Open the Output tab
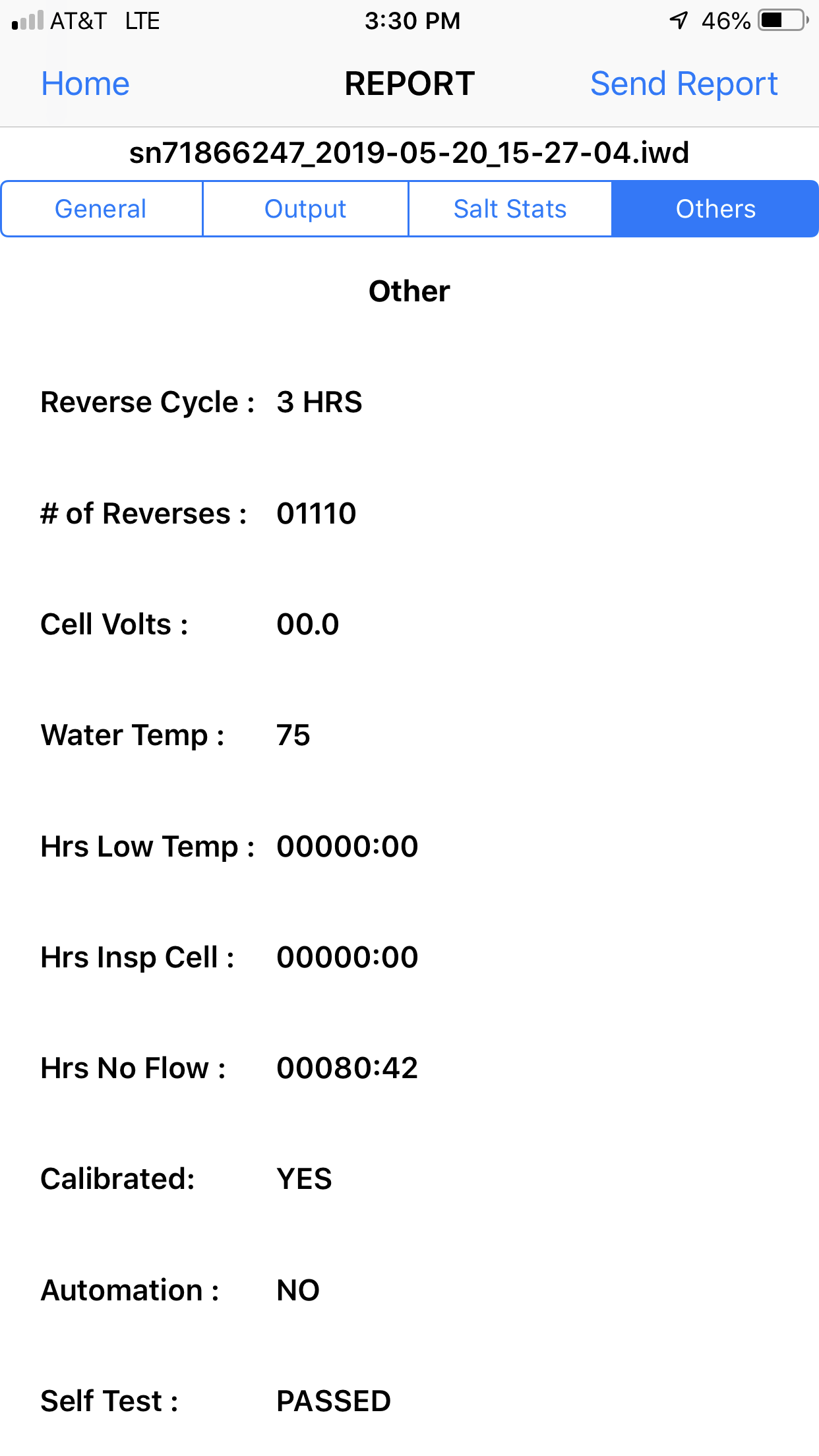 [x=305, y=209]
